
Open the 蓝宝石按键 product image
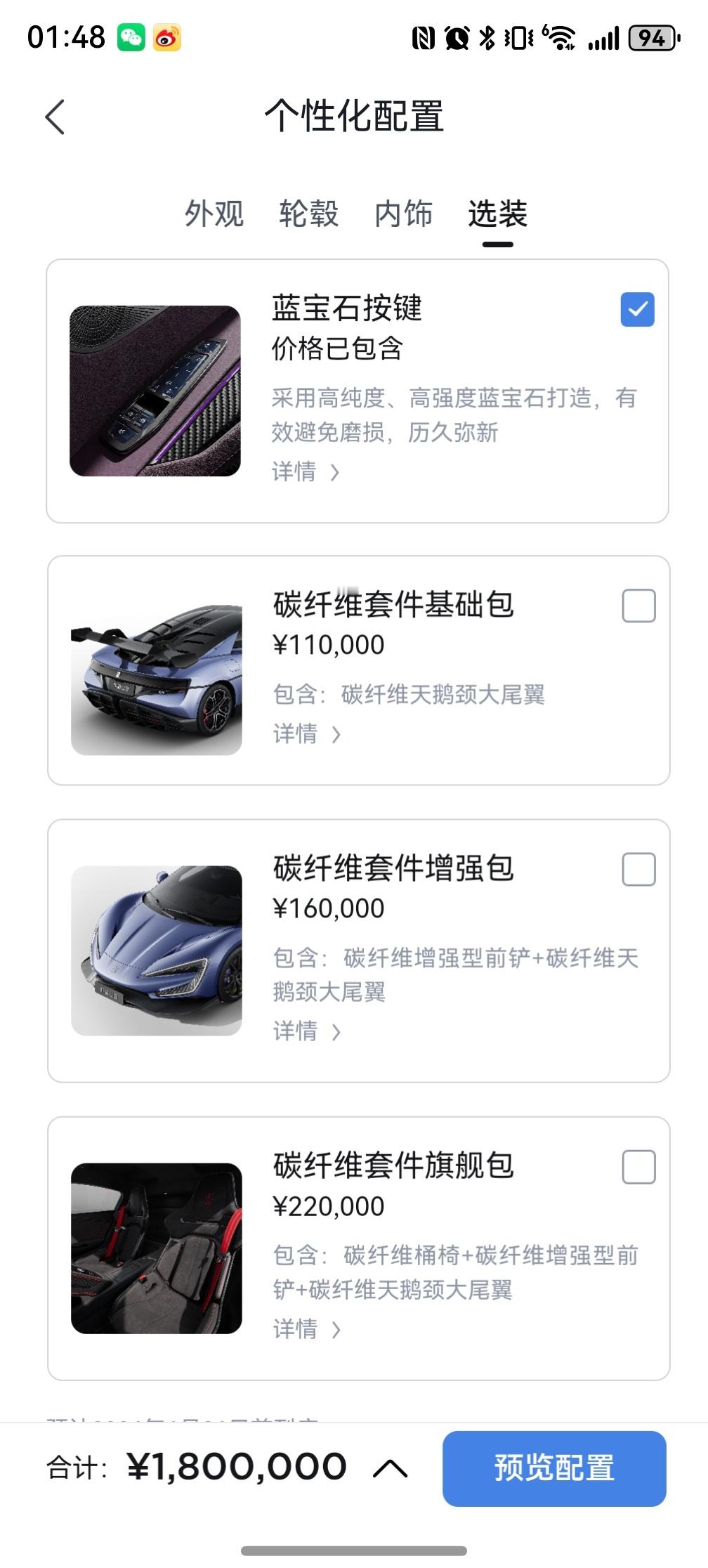pos(155,391)
